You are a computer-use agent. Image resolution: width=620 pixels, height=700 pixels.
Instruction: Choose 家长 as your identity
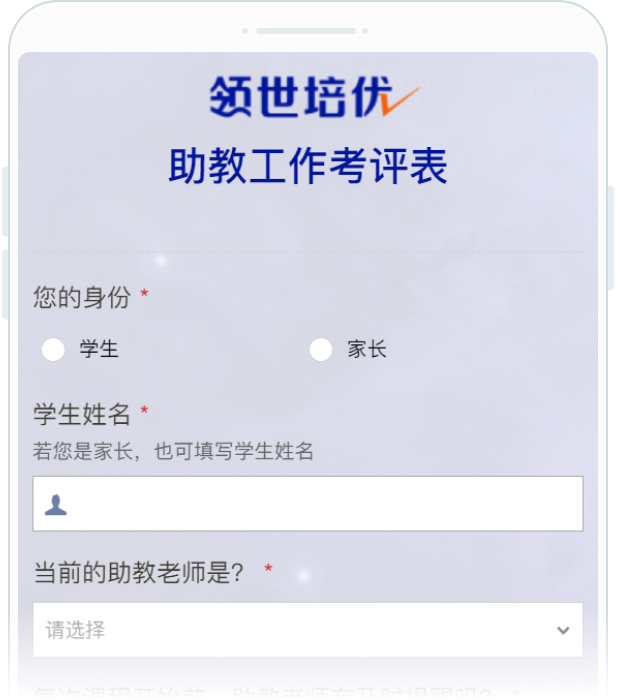tap(321, 349)
